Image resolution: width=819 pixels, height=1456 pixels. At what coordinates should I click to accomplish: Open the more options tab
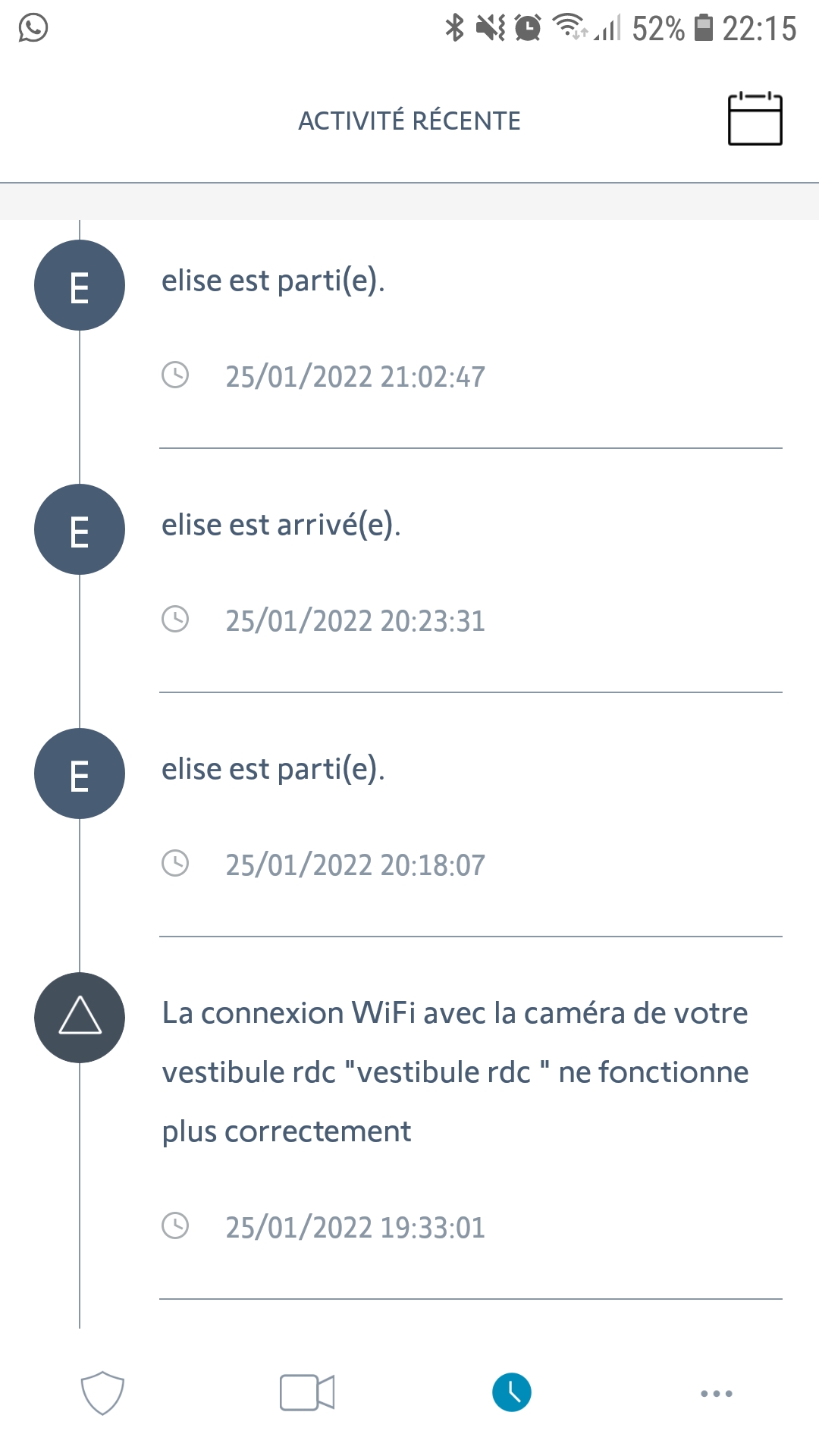717,1394
